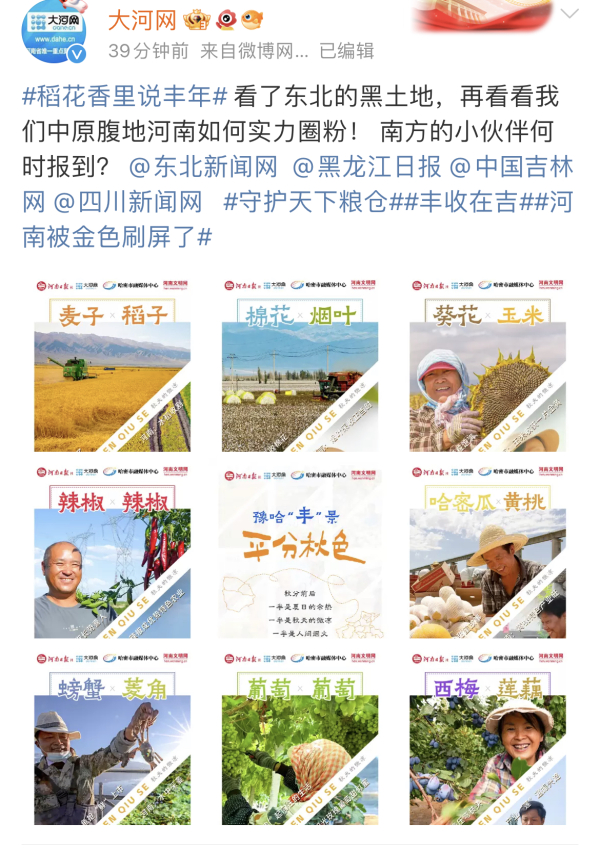Expand the post options chevron

click(x=570, y=14)
